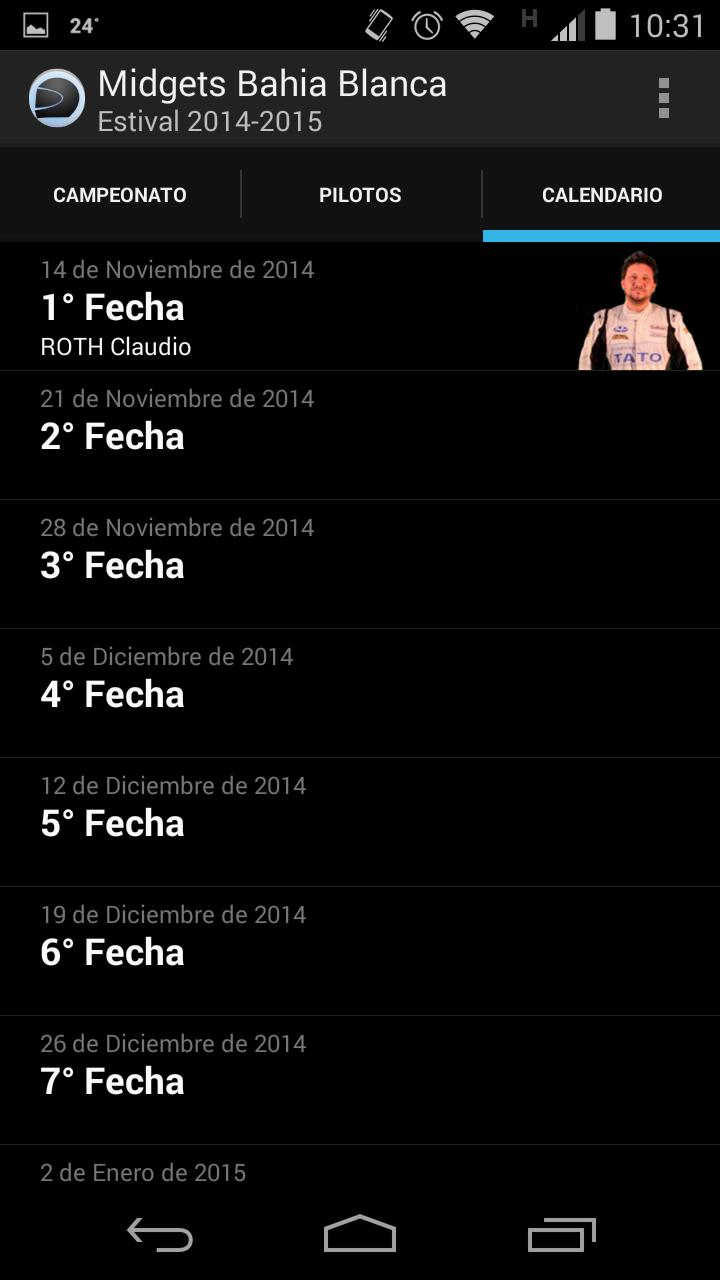Open 1° Fecha won by ROTH Claudio

click(x=300, y=308)
